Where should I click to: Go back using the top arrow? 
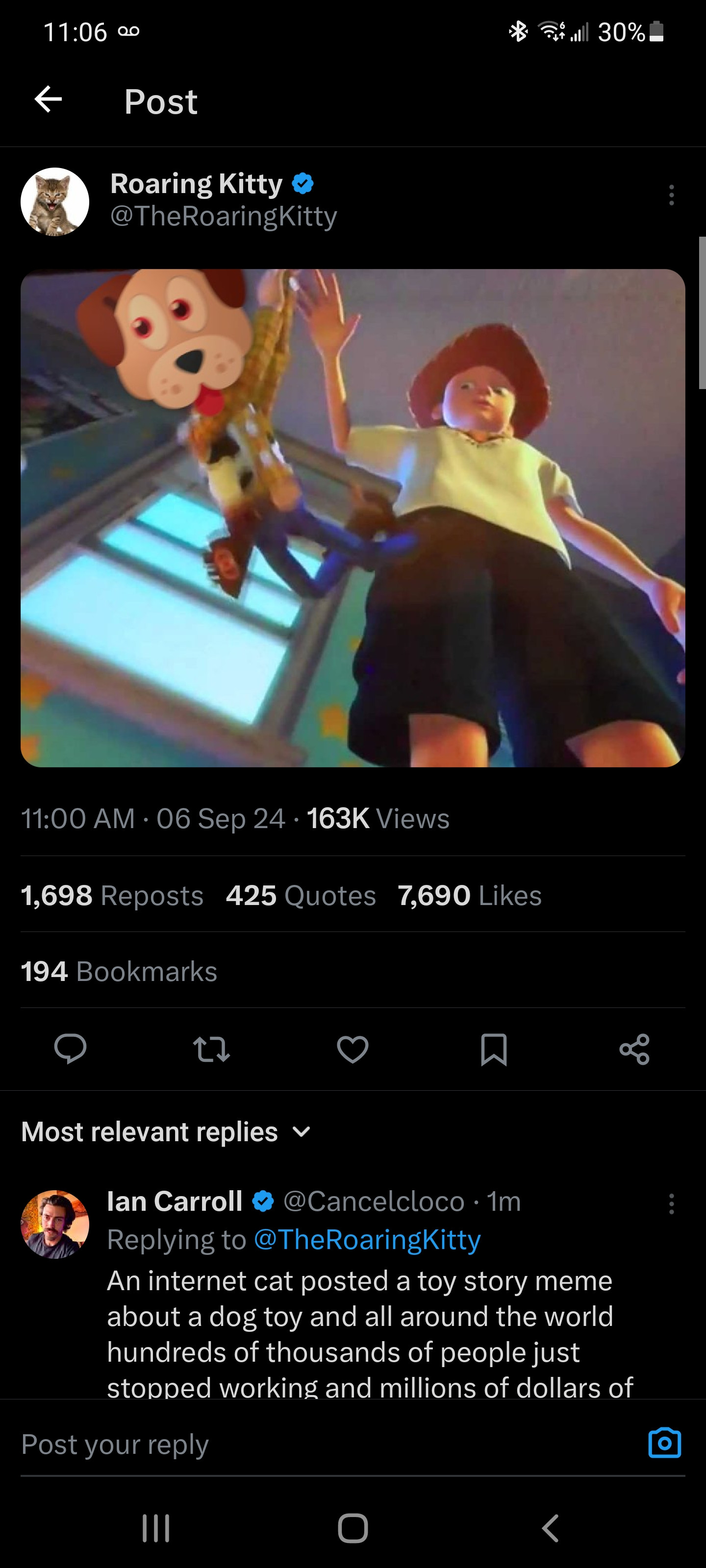(48, 99)
